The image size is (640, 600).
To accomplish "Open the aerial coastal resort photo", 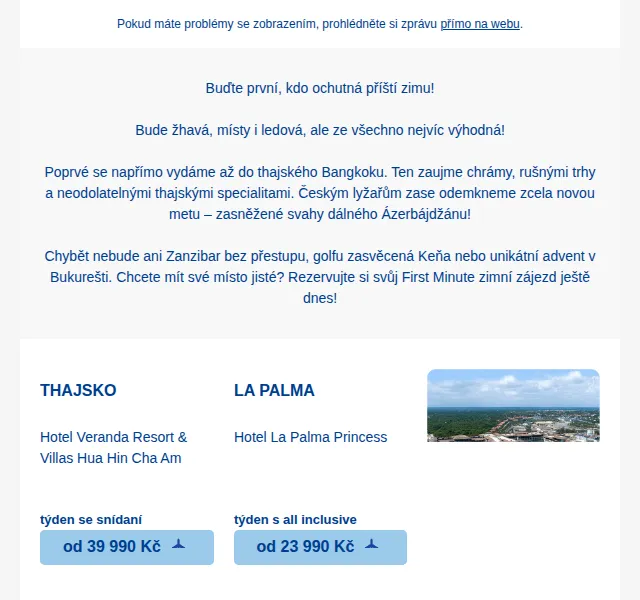I will coord(513,405).
